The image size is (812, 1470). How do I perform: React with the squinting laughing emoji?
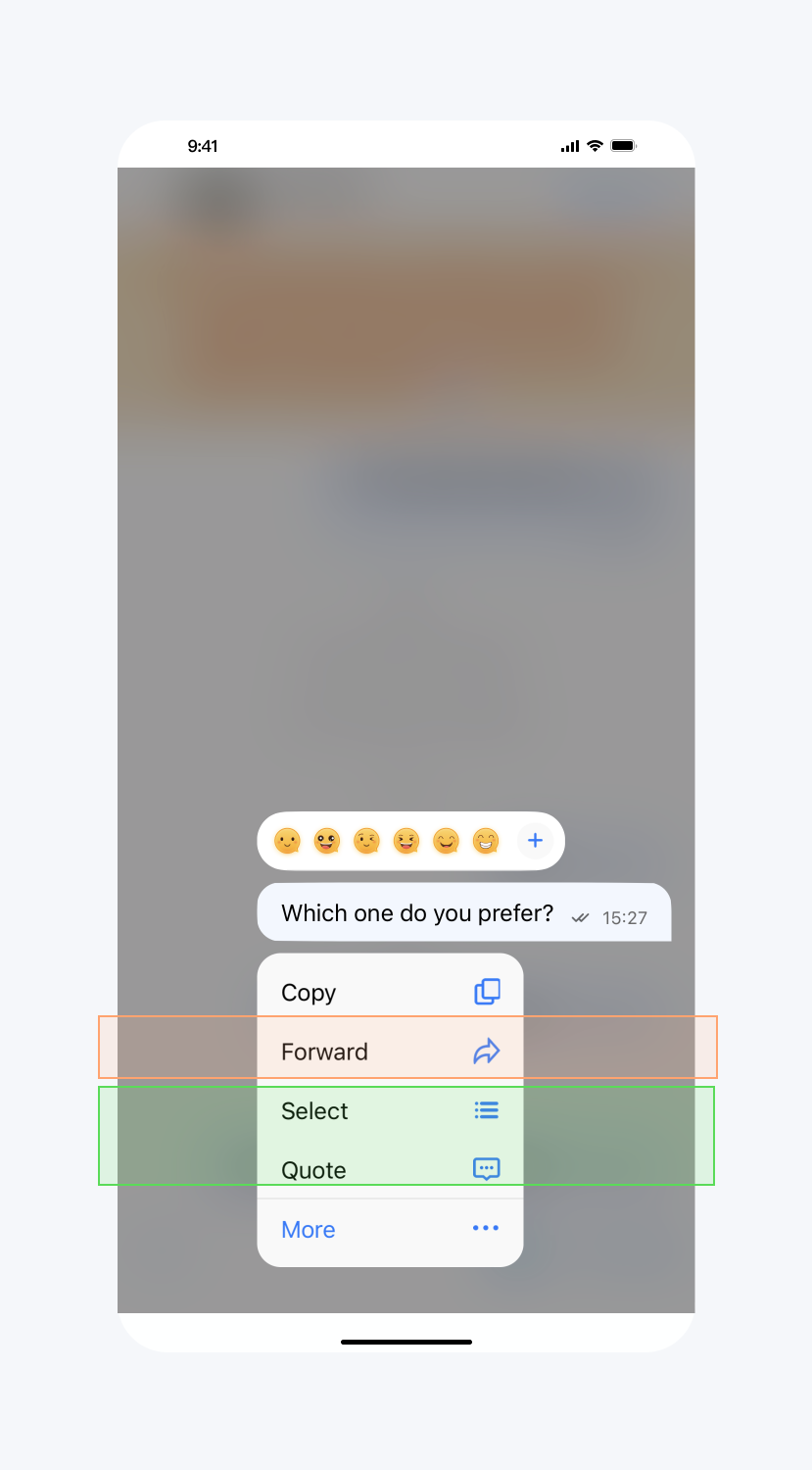[406, 841]
